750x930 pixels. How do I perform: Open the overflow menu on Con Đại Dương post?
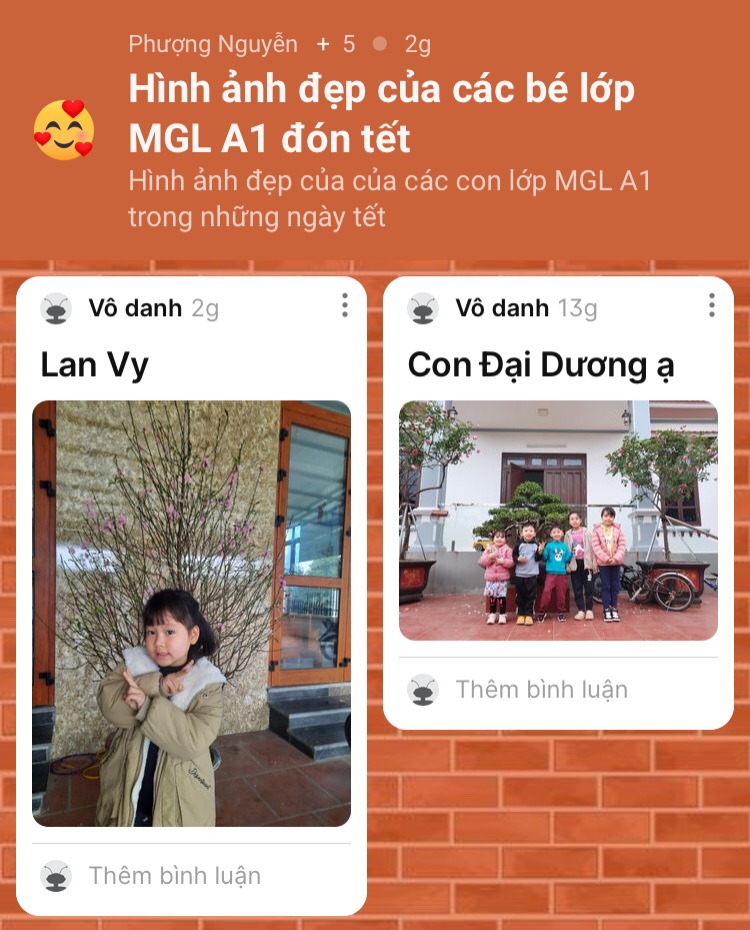(x=711, y=305)
